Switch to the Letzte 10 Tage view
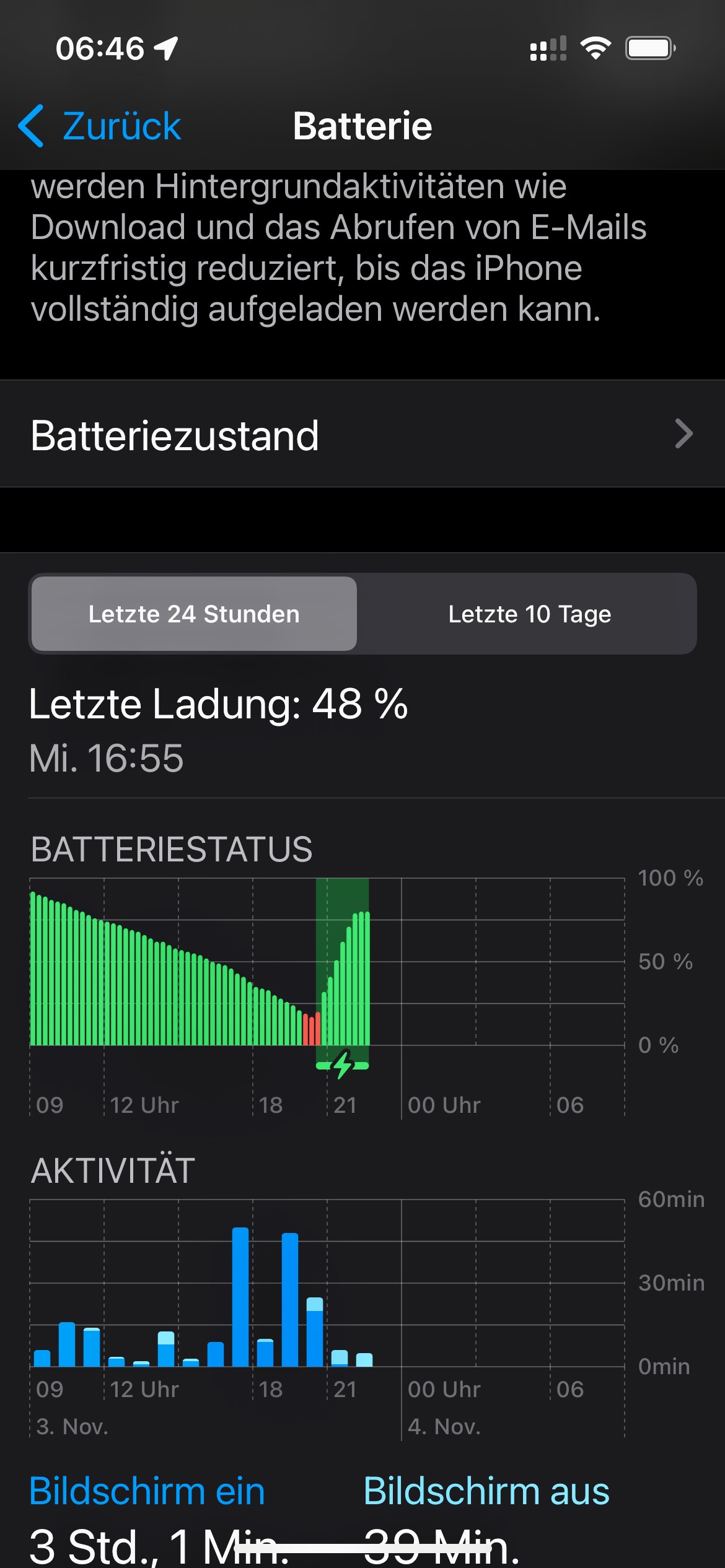725x1568 pixels. pos(529,614)
